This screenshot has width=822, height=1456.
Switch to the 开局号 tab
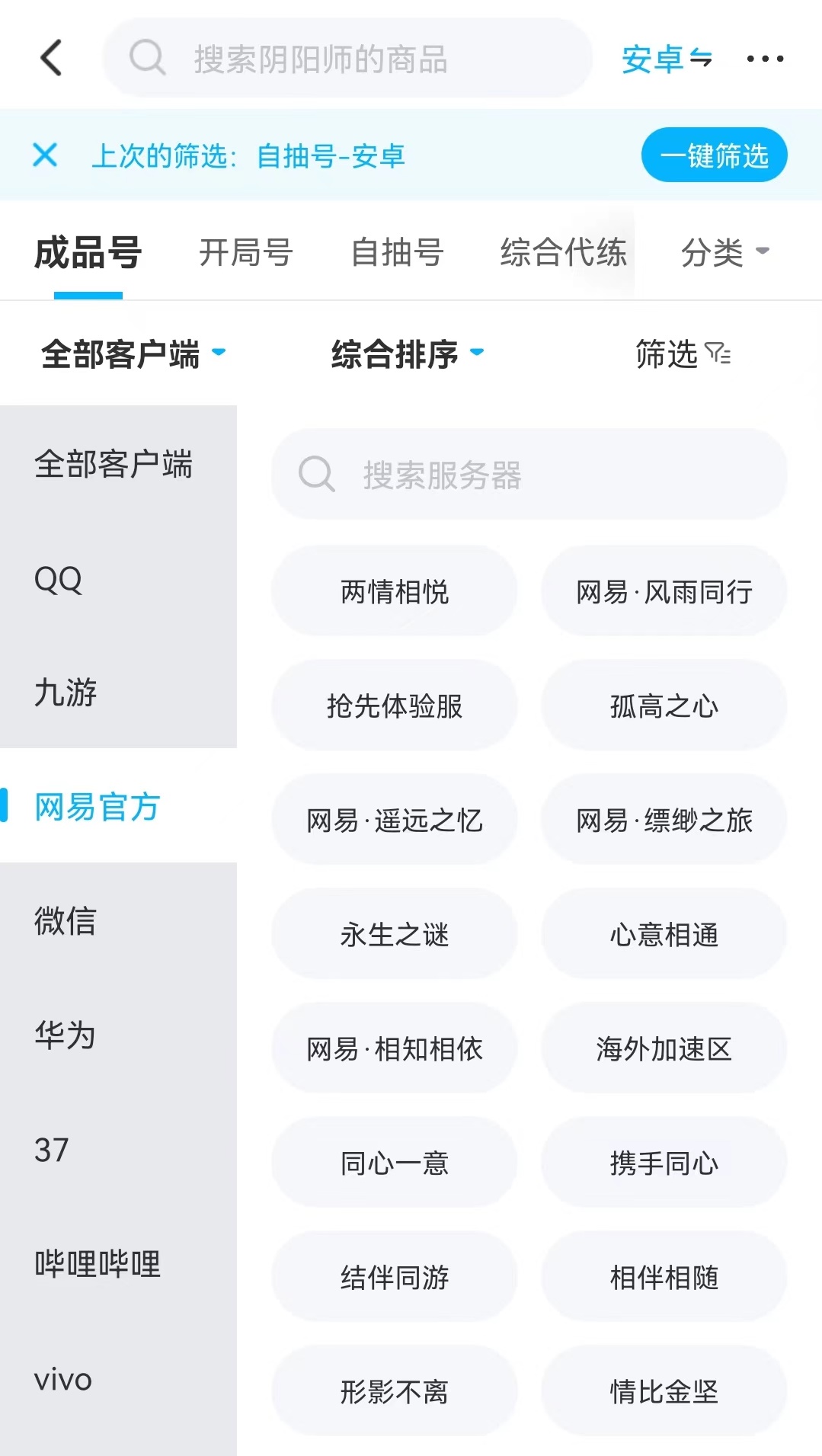pyautogui.click(x=245, y=252)
